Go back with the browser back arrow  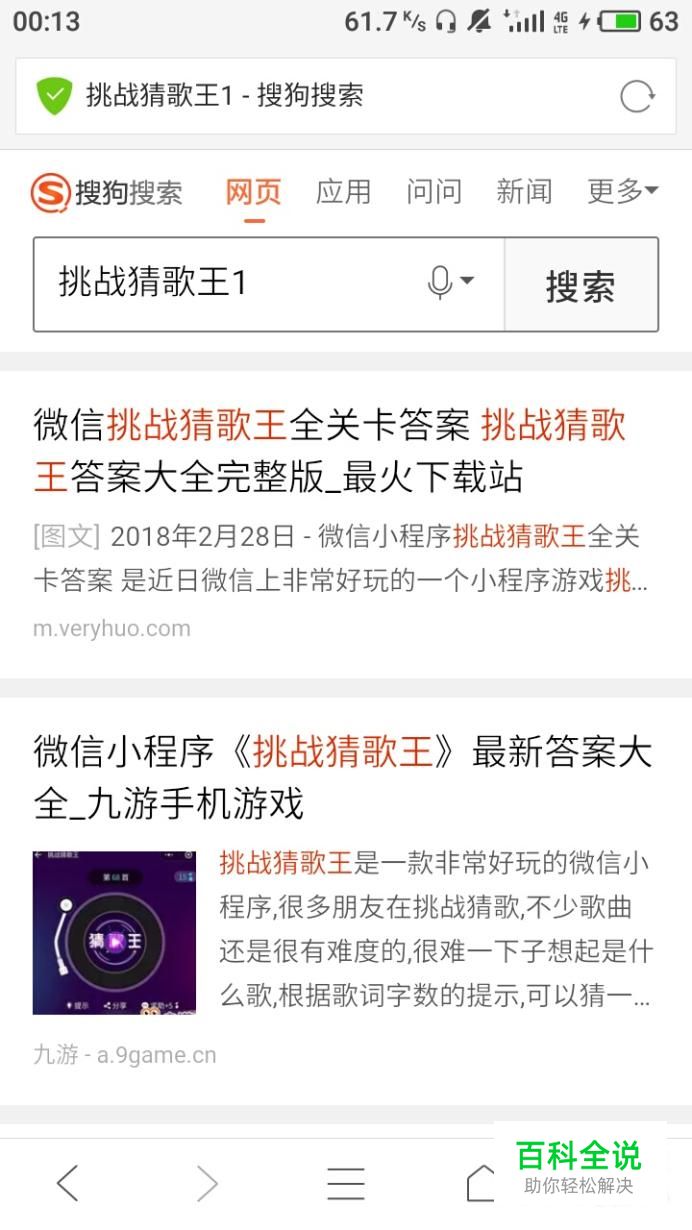coord(68,1184)
